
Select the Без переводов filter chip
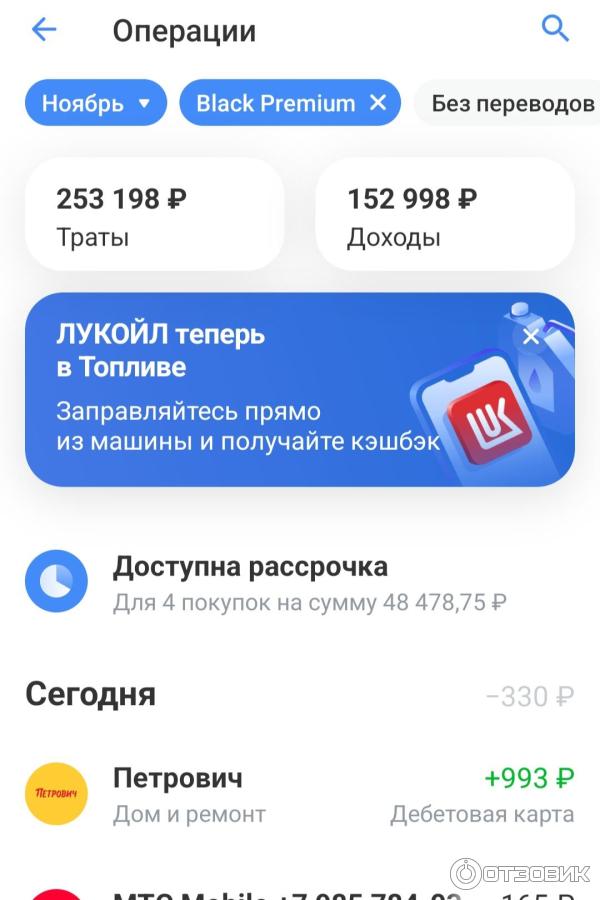tap(512, 103)
